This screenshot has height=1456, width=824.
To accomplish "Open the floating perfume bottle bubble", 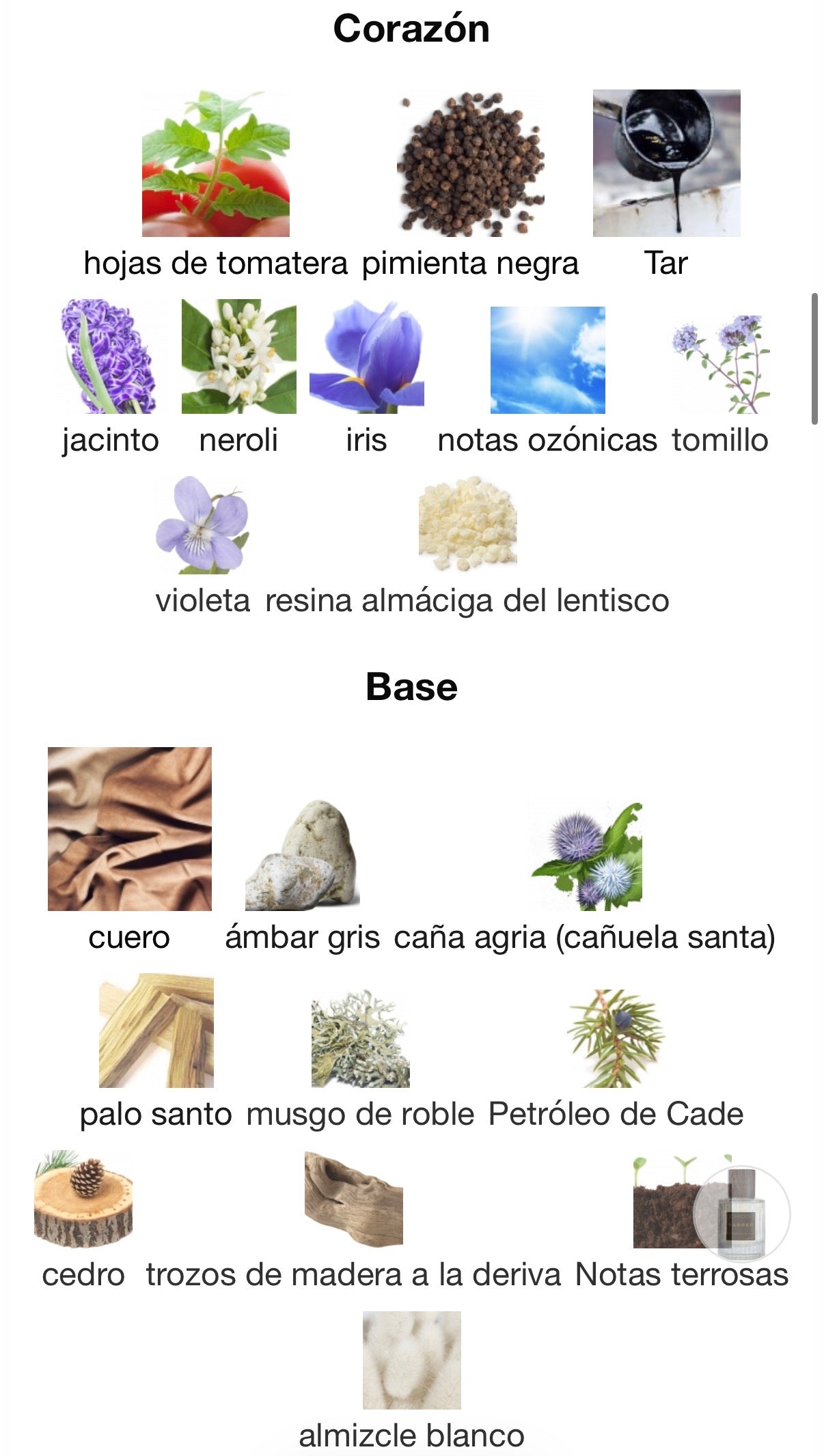I will pyautogui.click(x=741, y=1214).
